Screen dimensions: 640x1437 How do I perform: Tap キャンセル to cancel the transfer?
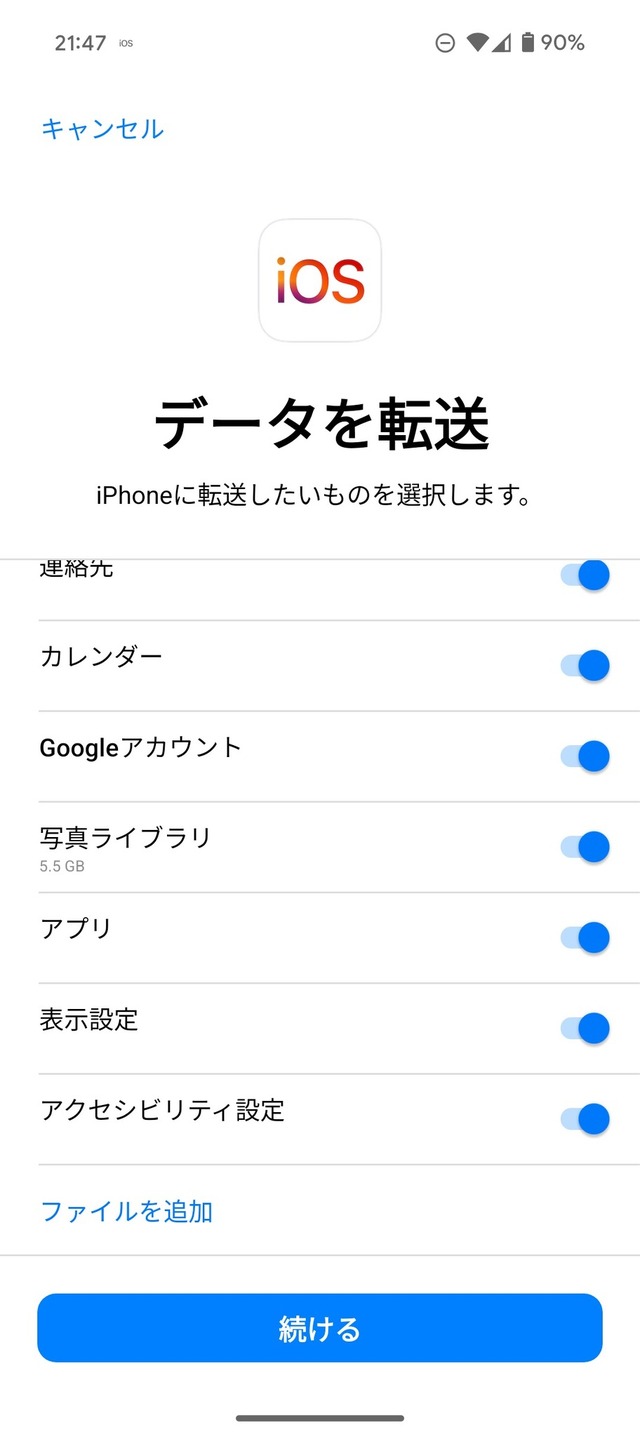[102, 128]
